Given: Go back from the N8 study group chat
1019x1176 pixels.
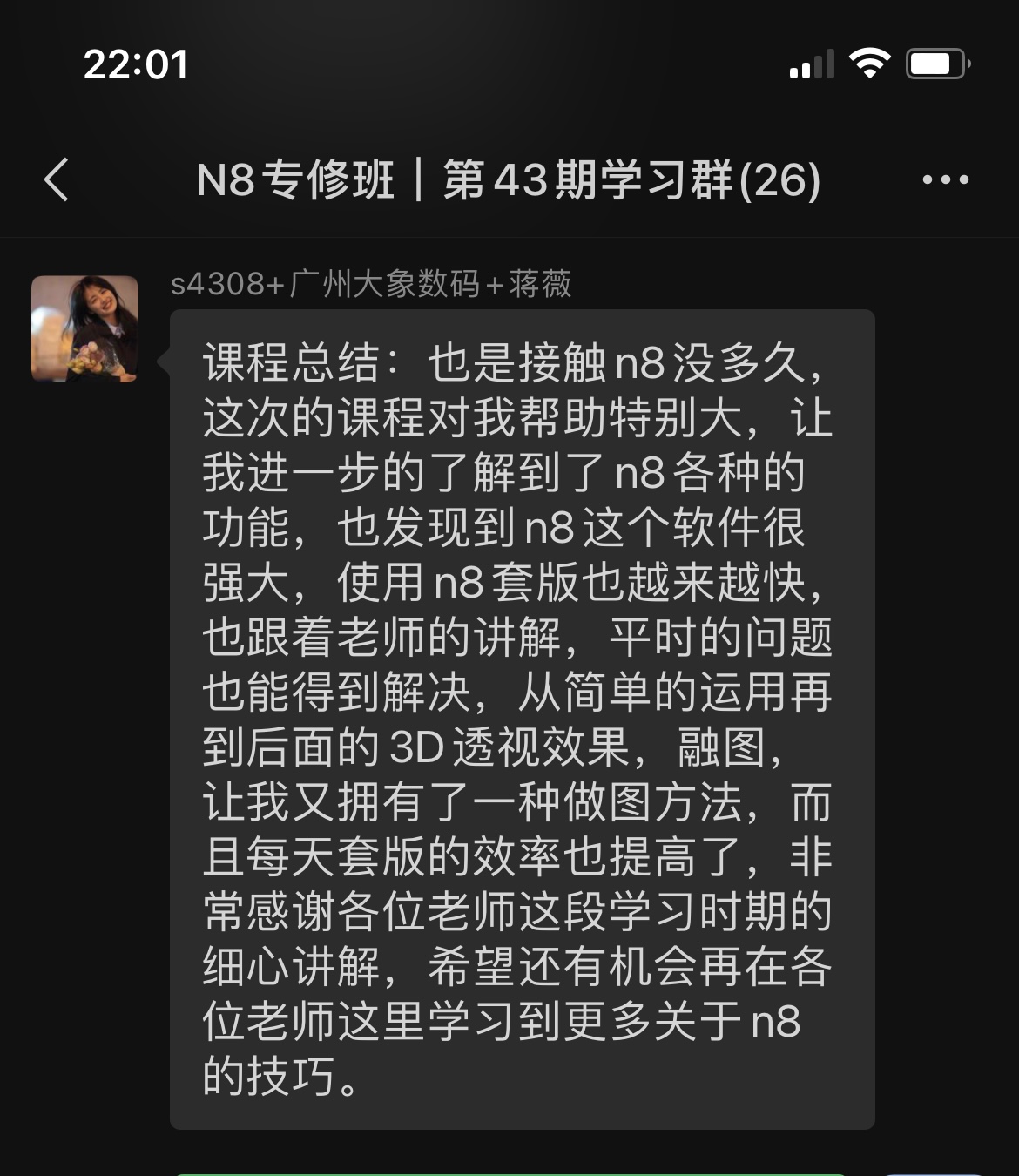Looking at the screenshot, I should (x=57, y=180).
